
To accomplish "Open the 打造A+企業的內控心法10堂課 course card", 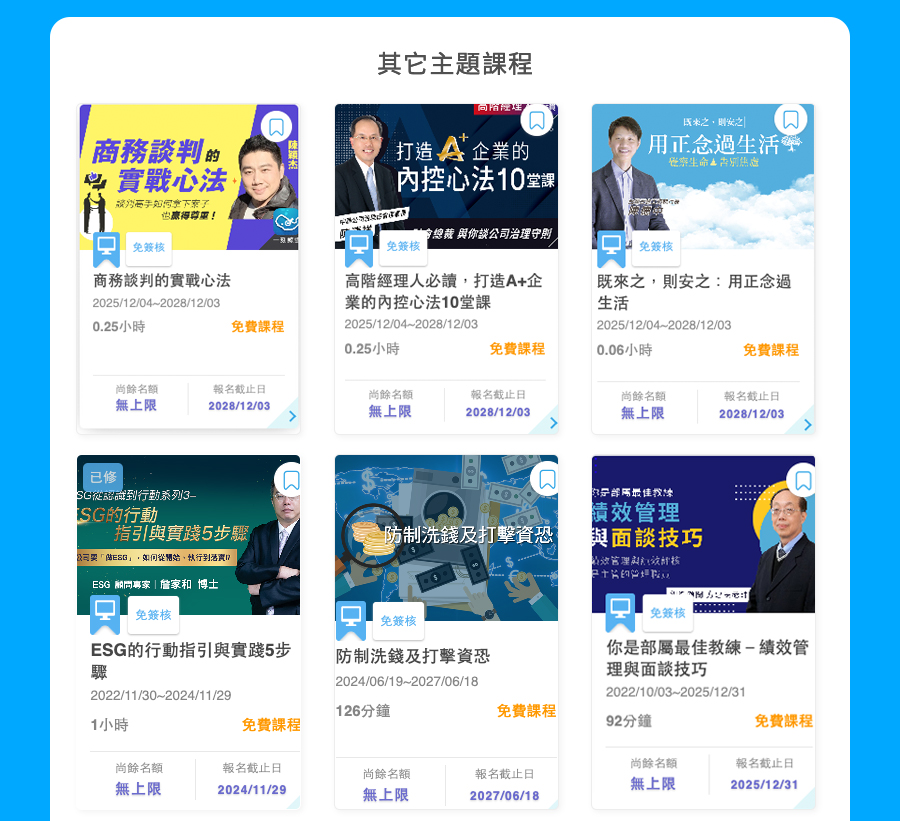I will pos(444,291).
